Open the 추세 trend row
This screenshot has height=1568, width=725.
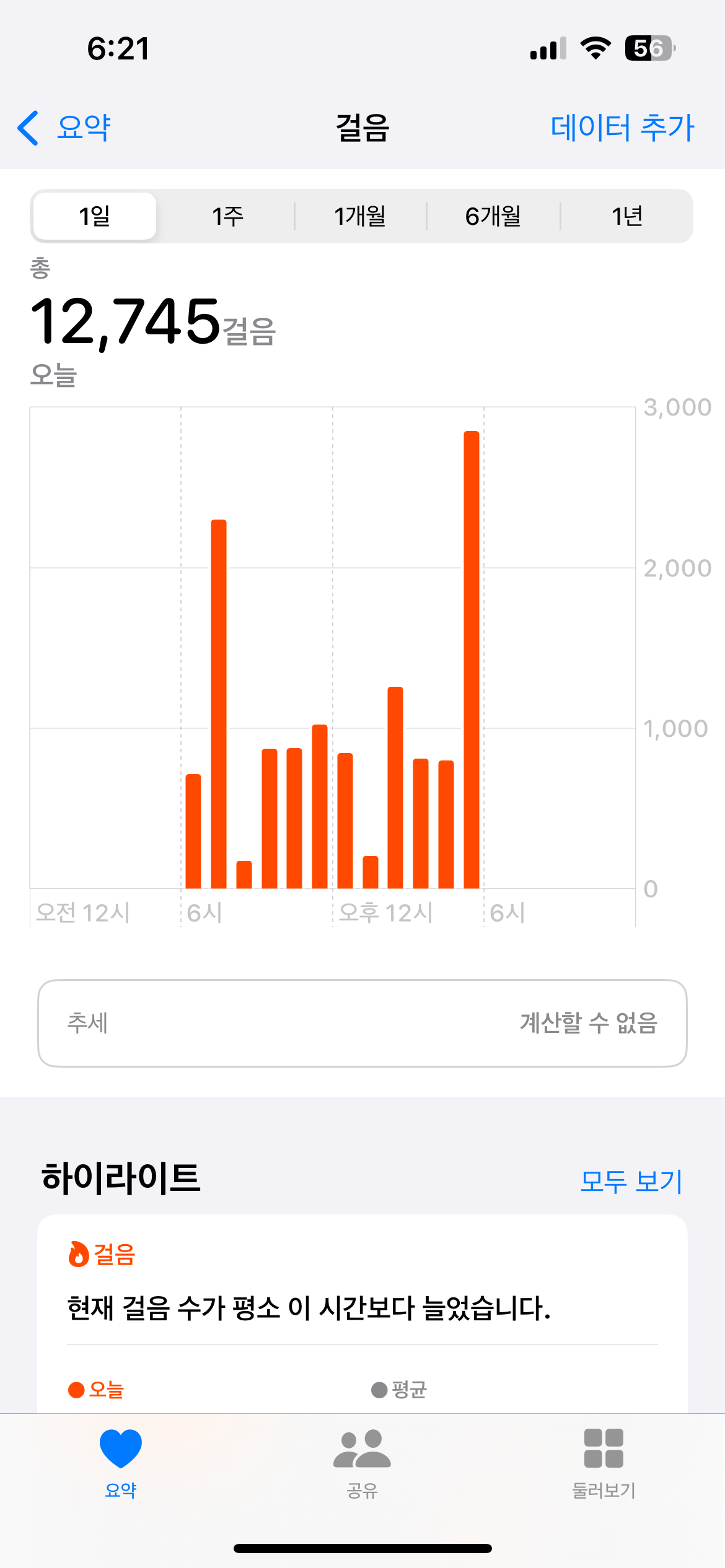coord(362,1023)
